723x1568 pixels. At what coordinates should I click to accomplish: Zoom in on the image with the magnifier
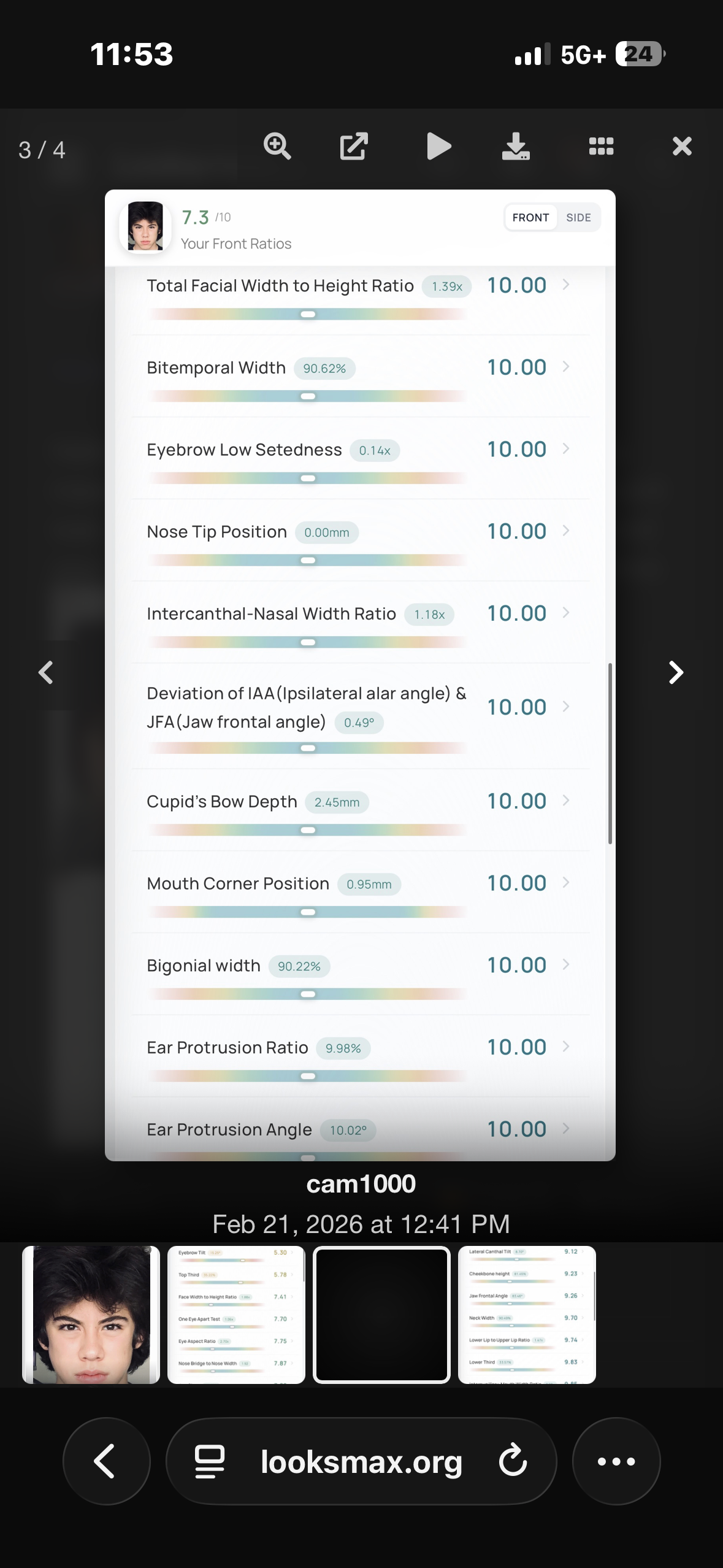277,147
